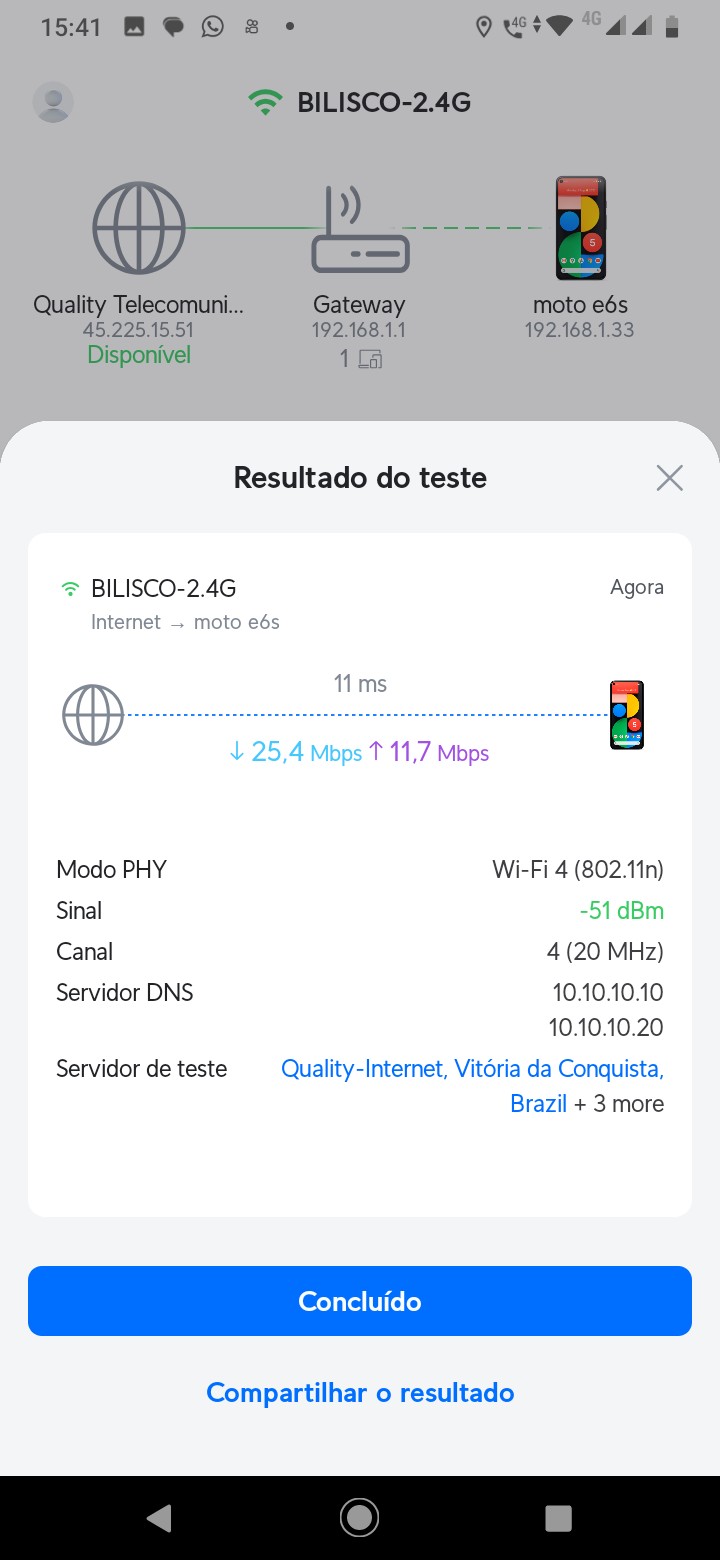
Task: Close the Resultado do teste sheet
Action: 669,478
